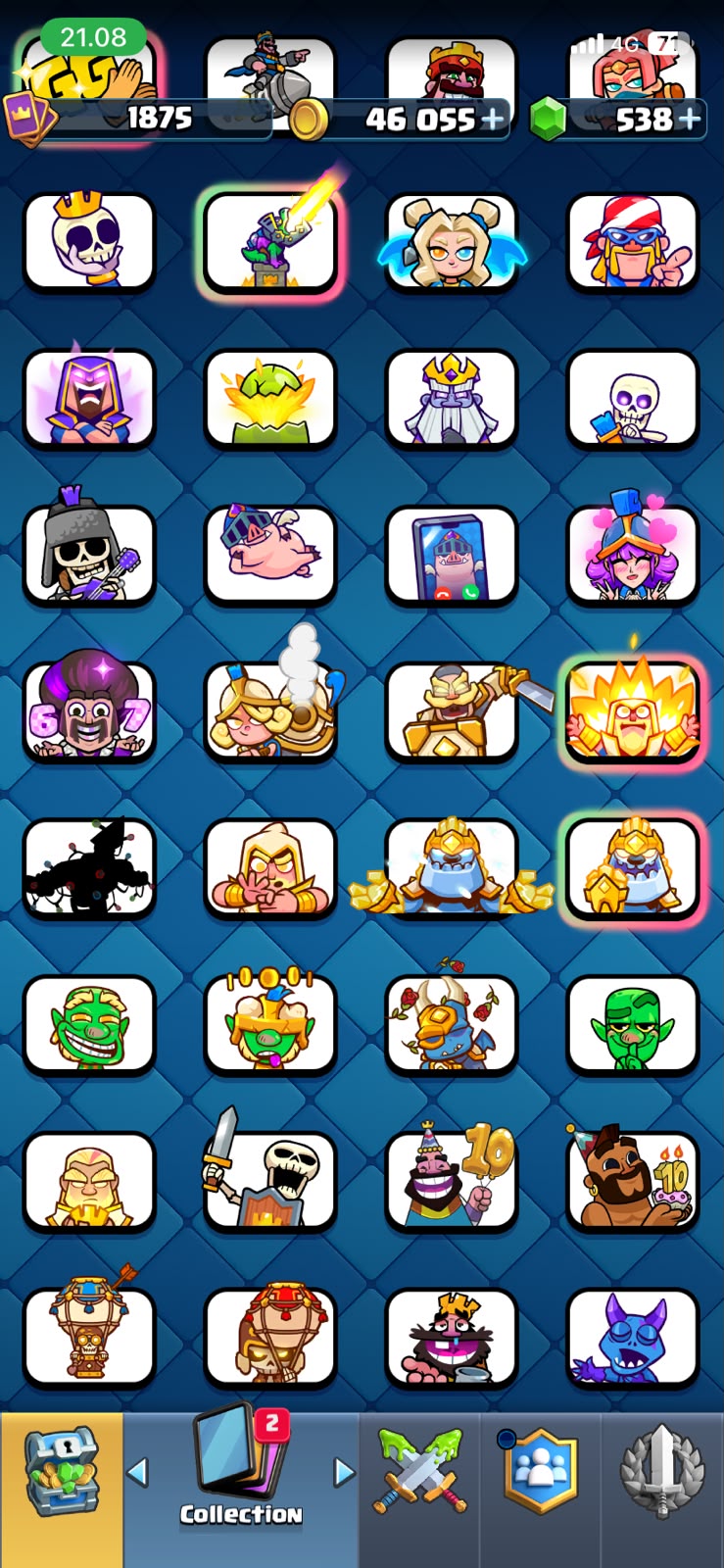Select the black silhouette with lights emote
Image resolution: width=724 pixels, height=1568 pixels.
89,868
